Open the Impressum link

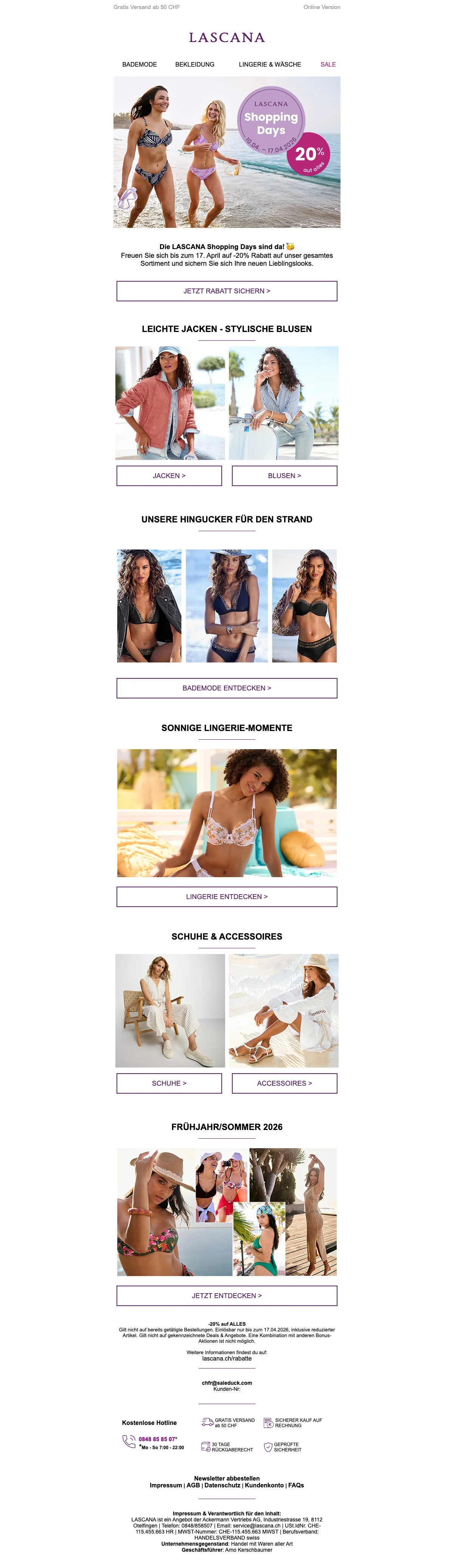pyautogui.click(x=166, y=1485)
